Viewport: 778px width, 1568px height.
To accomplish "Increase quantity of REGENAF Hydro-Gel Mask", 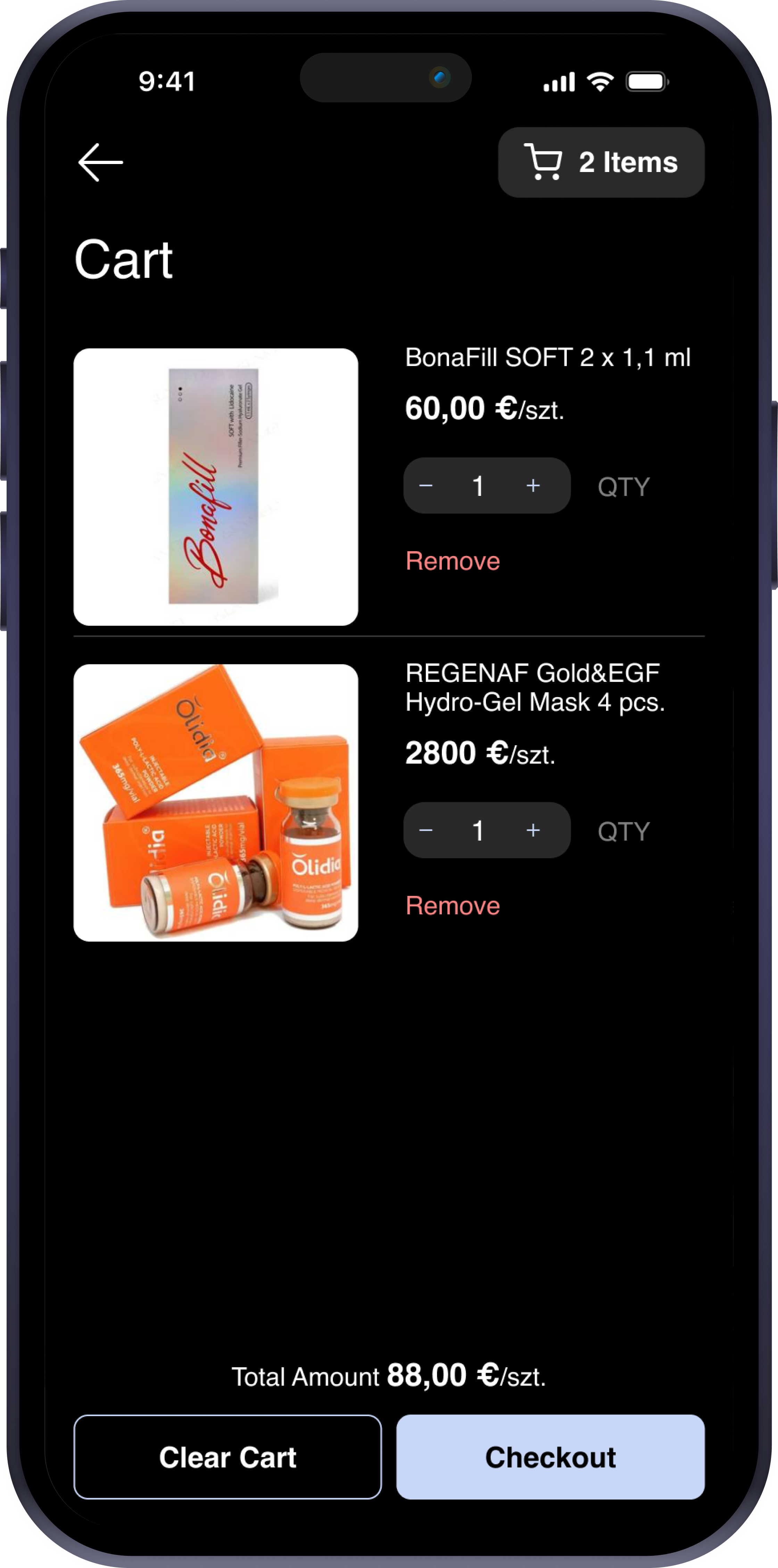I will (533, 830).
